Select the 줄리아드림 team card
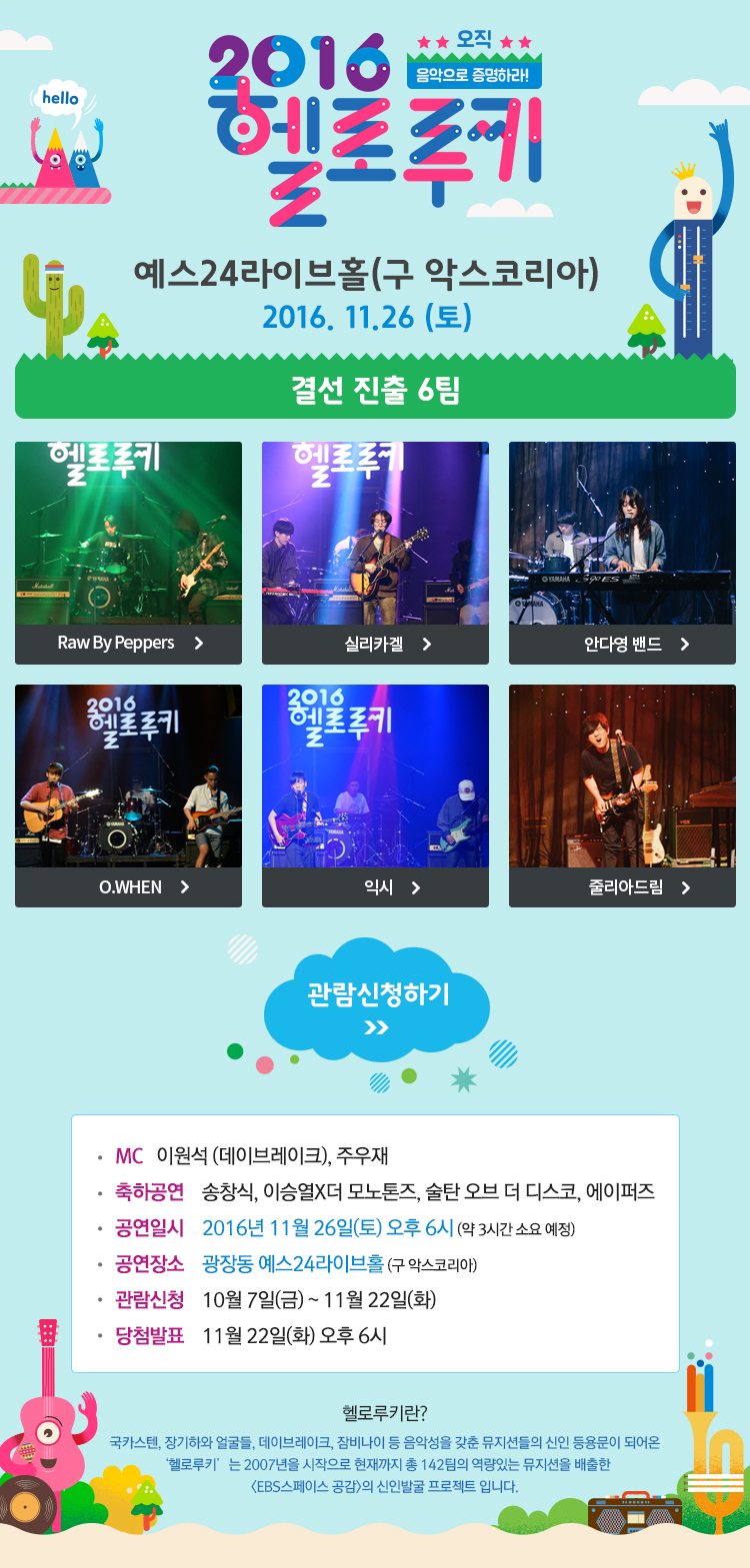The height and width of the screenshot is (1568, 750). (x=622, y=795)
